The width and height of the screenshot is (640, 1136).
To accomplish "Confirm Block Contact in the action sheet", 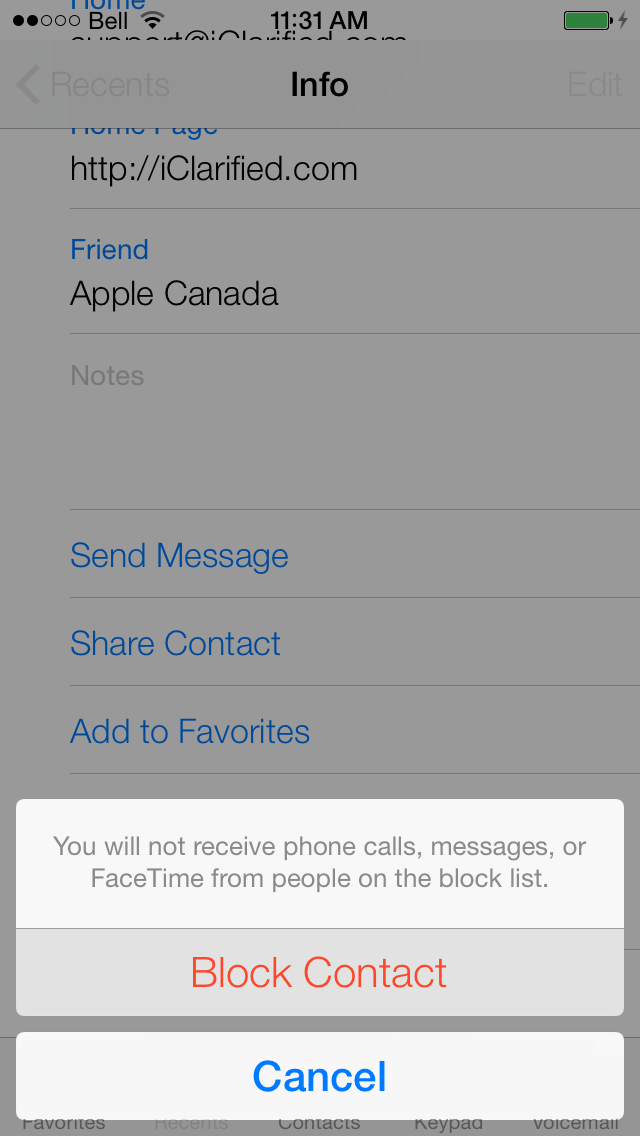I will [x=319, y=972].
